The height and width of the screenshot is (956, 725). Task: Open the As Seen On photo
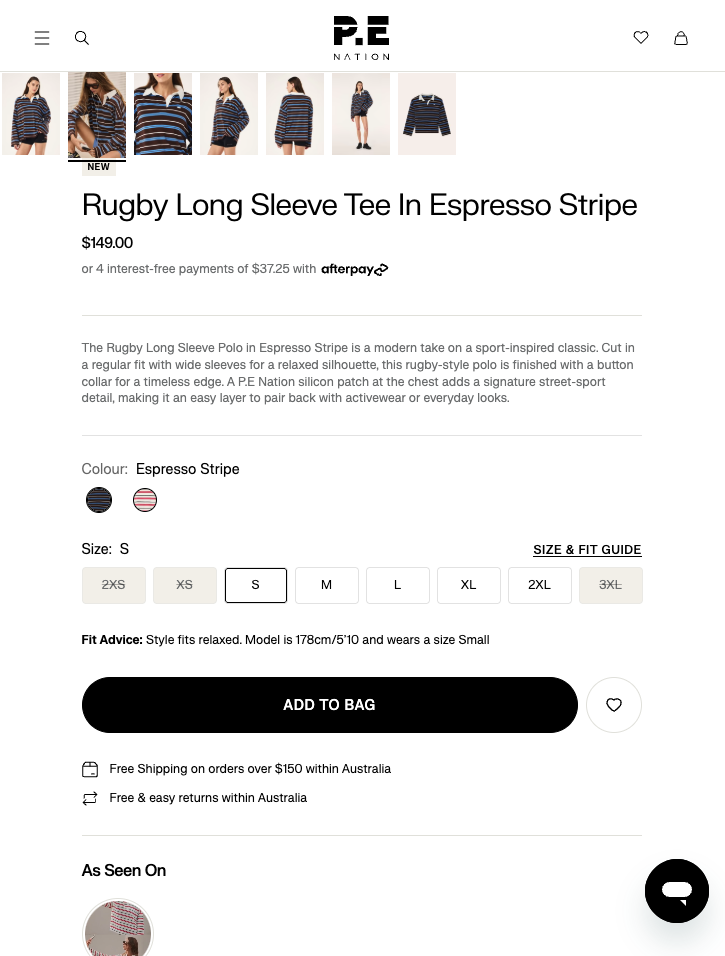(x=118, y=930)
